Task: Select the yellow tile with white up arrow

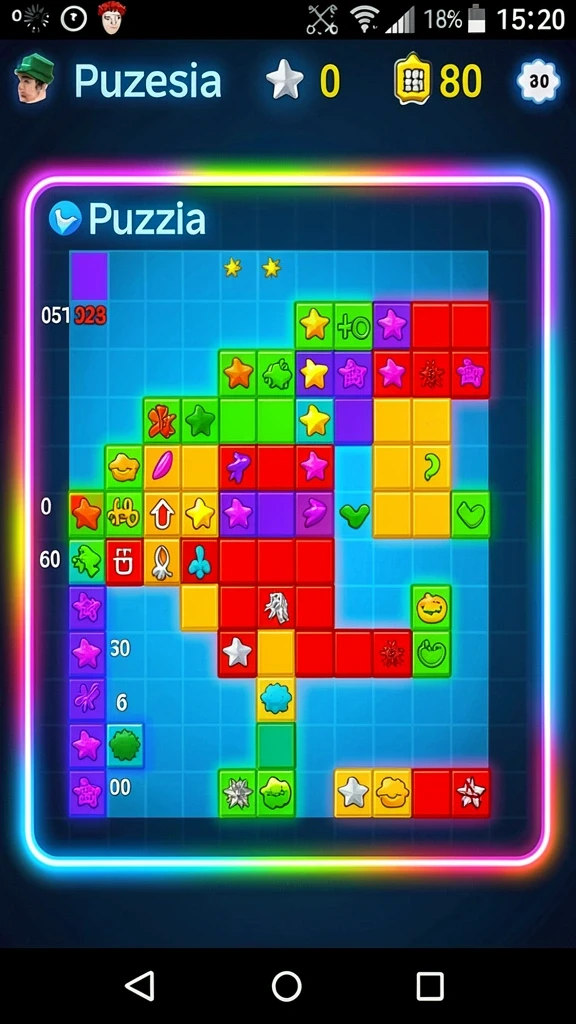Action: [x=162, y=515]
